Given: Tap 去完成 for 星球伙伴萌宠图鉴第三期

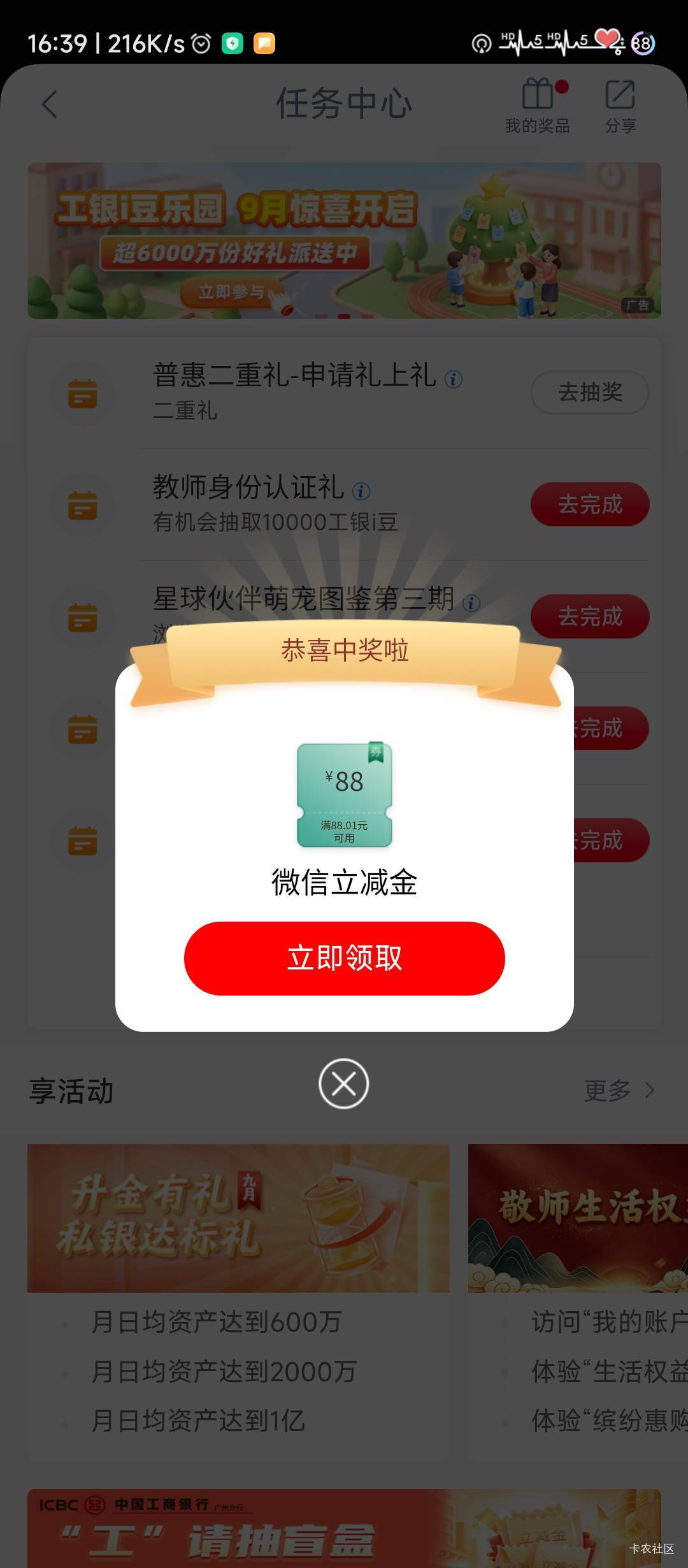Looking at the screenshot, I should click(590, 616).
